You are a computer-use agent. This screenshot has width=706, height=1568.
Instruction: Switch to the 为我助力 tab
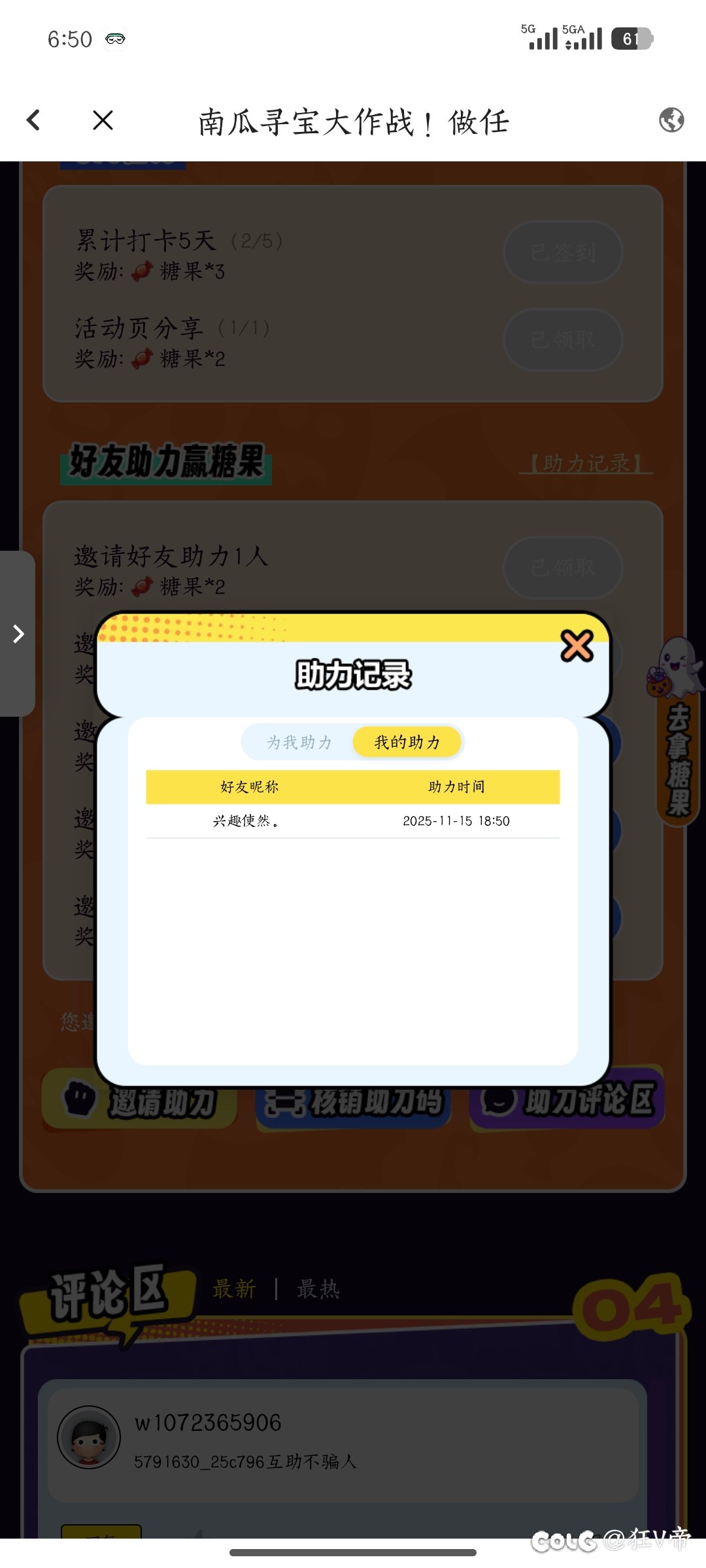pyautogui.click(x=299, y=742)
